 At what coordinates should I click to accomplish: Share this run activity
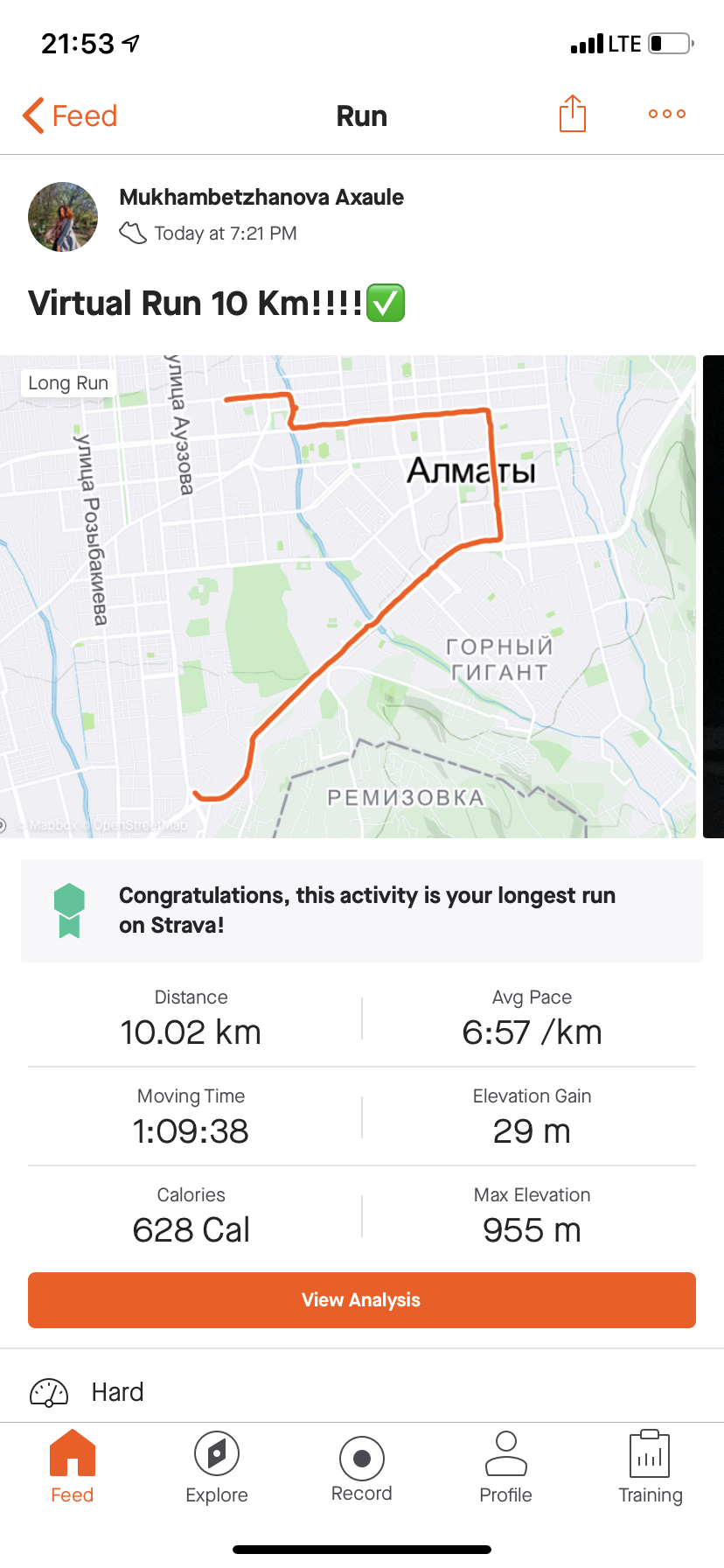coord(572,114)
